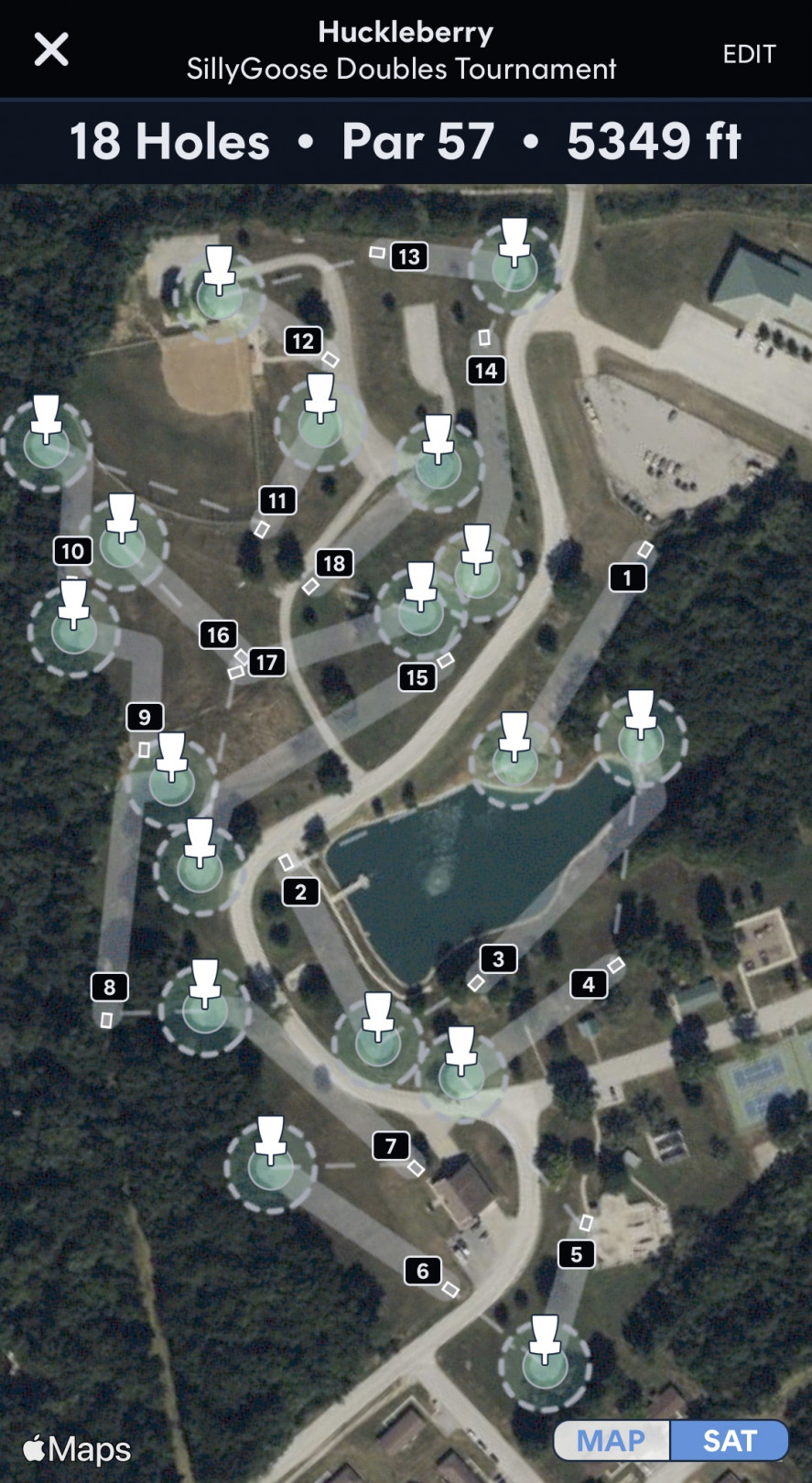The width and height of the screenshot is (812, 1483).
Task: Close the course map view
Action: click(51, 49)
